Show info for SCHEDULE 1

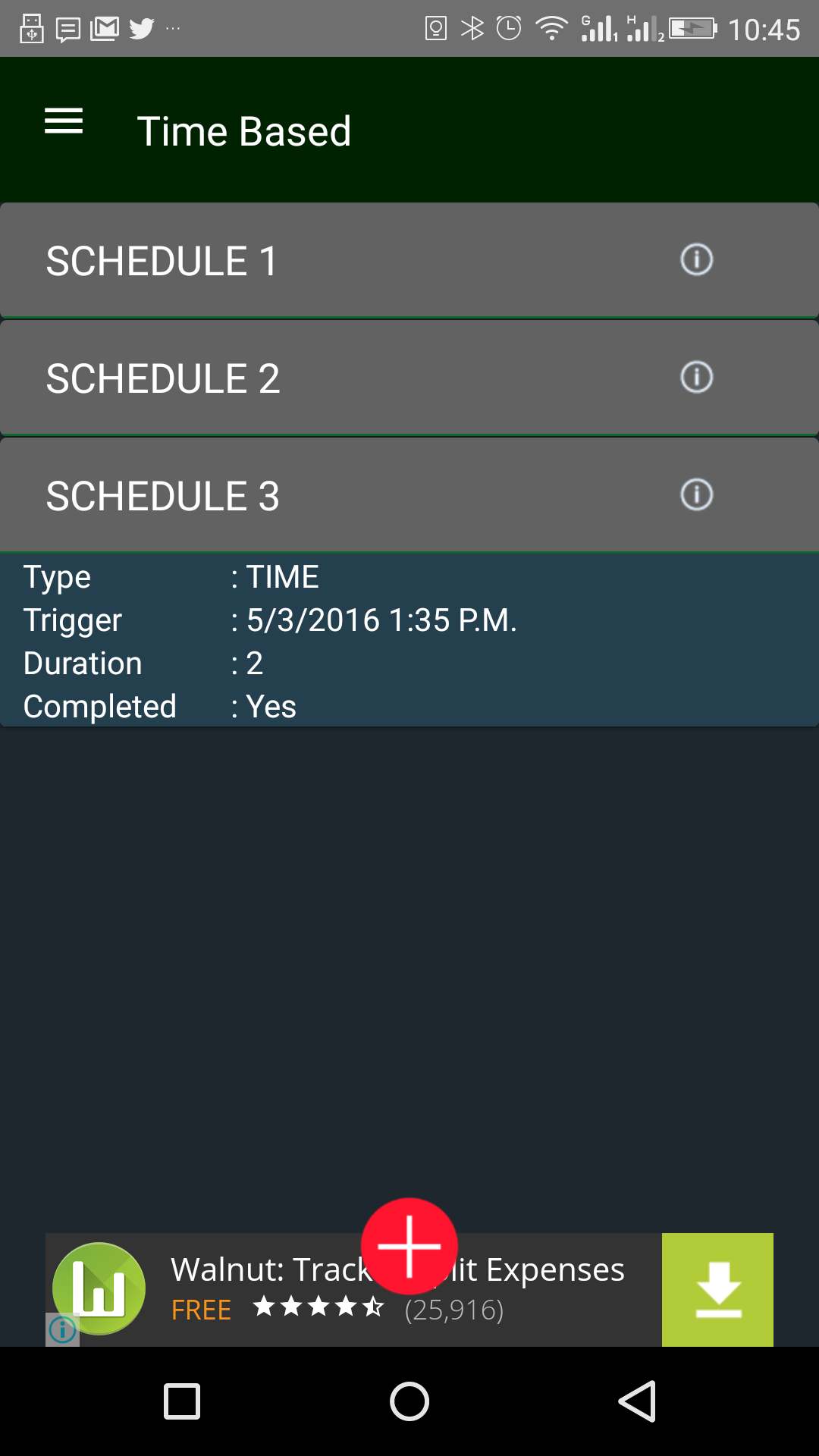click(696, 259)
